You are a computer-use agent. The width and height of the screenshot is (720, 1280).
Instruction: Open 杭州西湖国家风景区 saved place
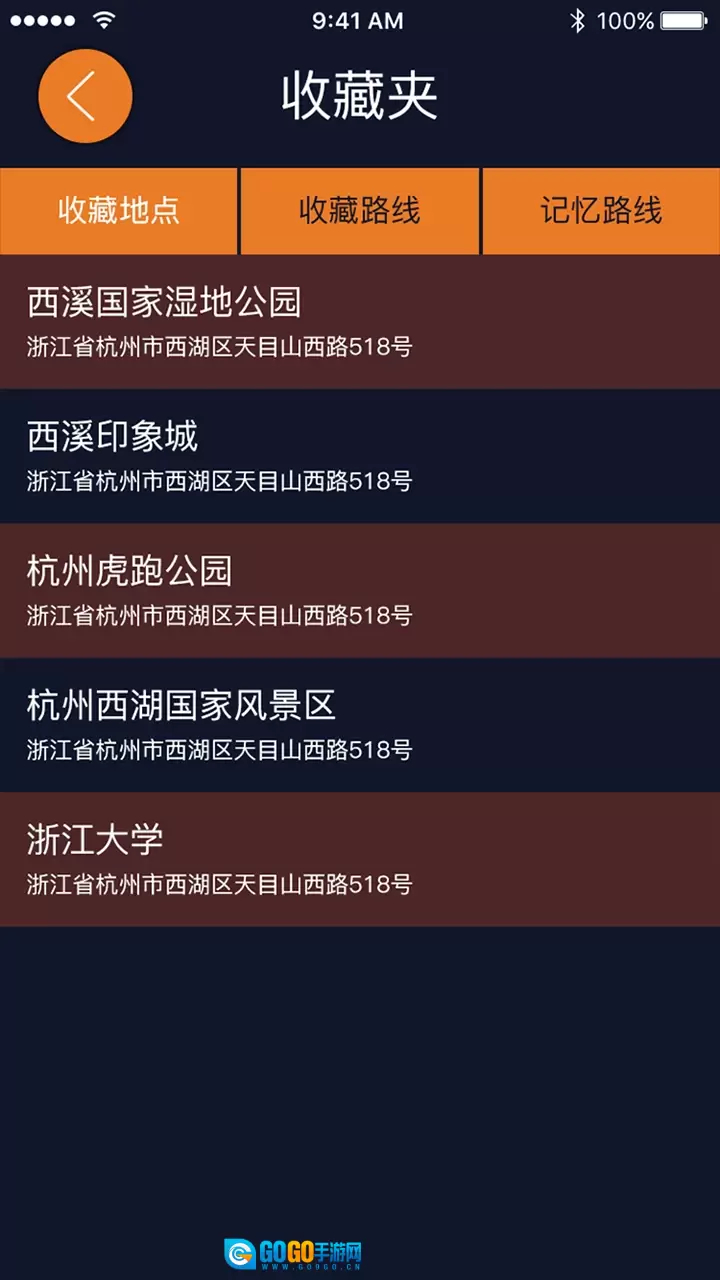(360, 724)
